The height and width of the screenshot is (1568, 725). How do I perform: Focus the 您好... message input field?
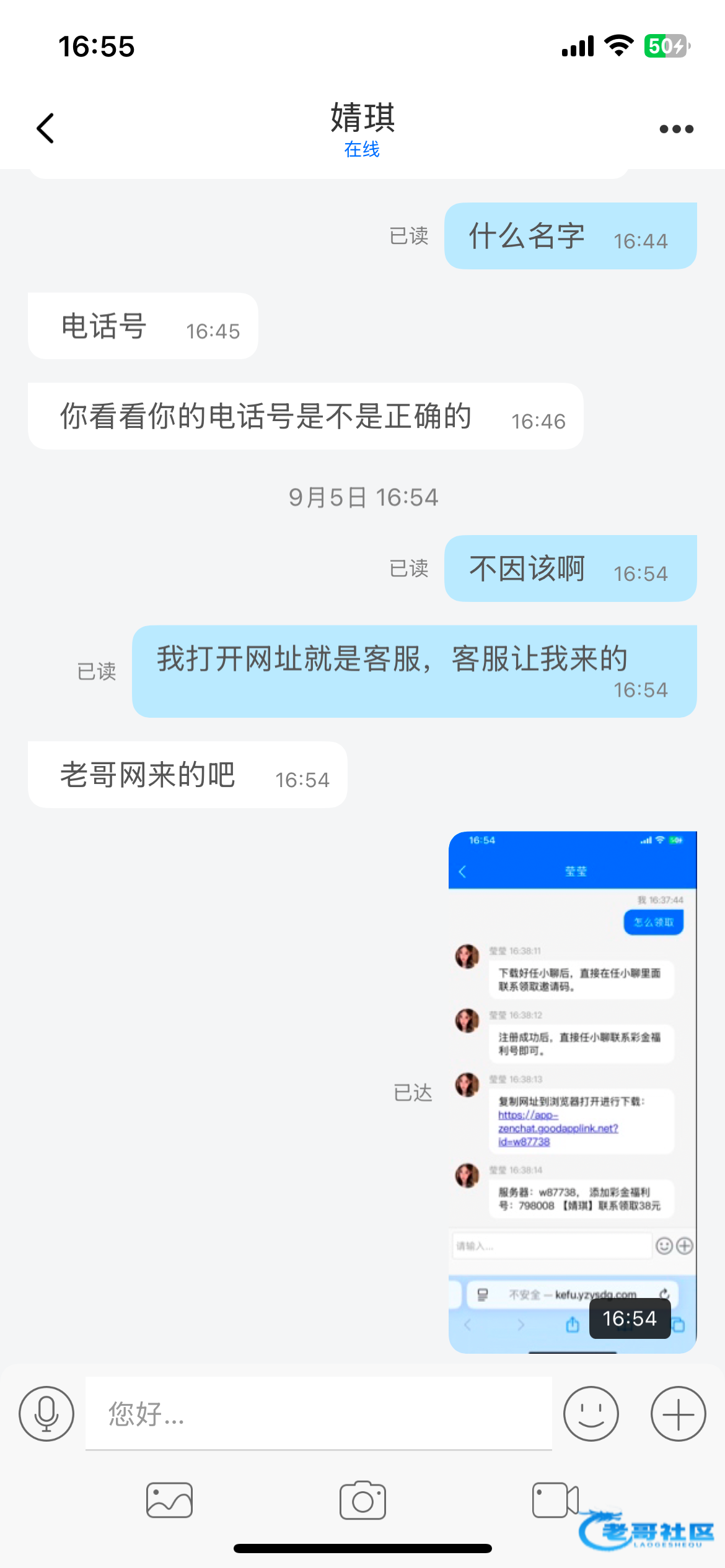(319, 1414)
